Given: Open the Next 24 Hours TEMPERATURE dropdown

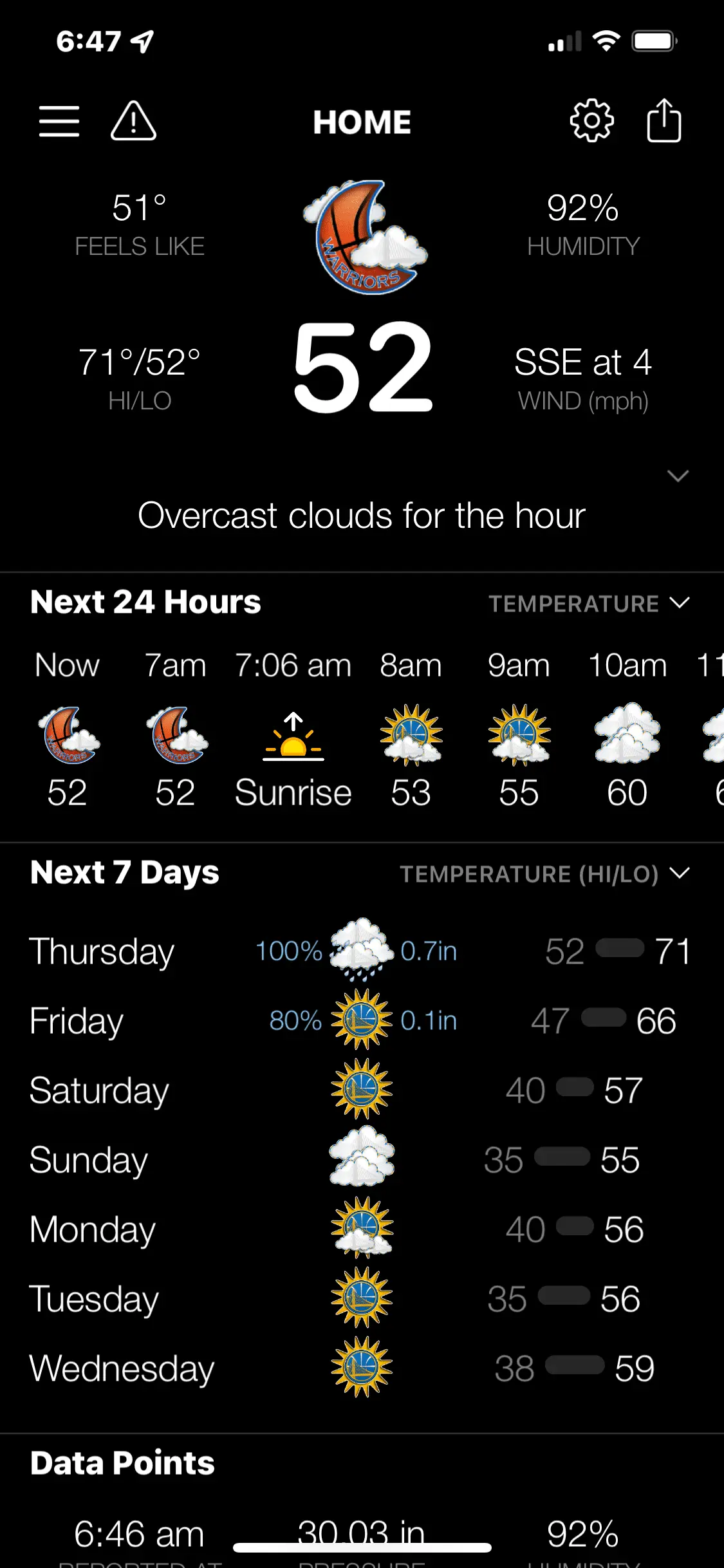Looking at the screenshot, I should [588, 604].
